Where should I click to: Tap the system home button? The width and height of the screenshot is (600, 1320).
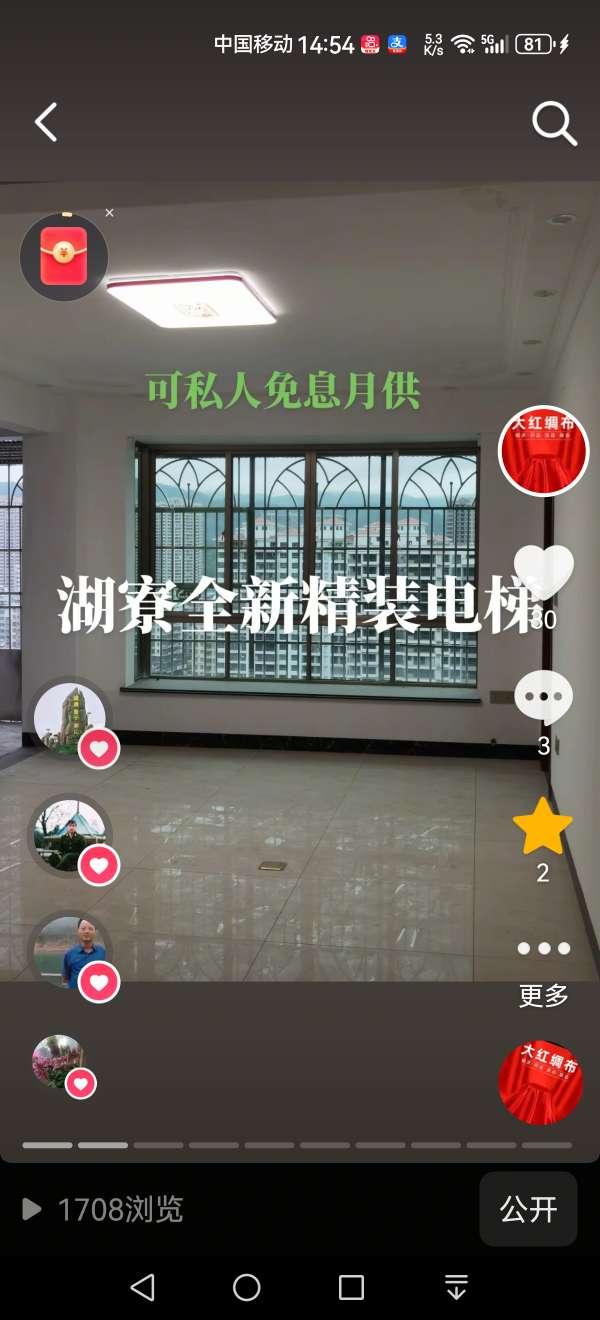[x=247, y=1287]
